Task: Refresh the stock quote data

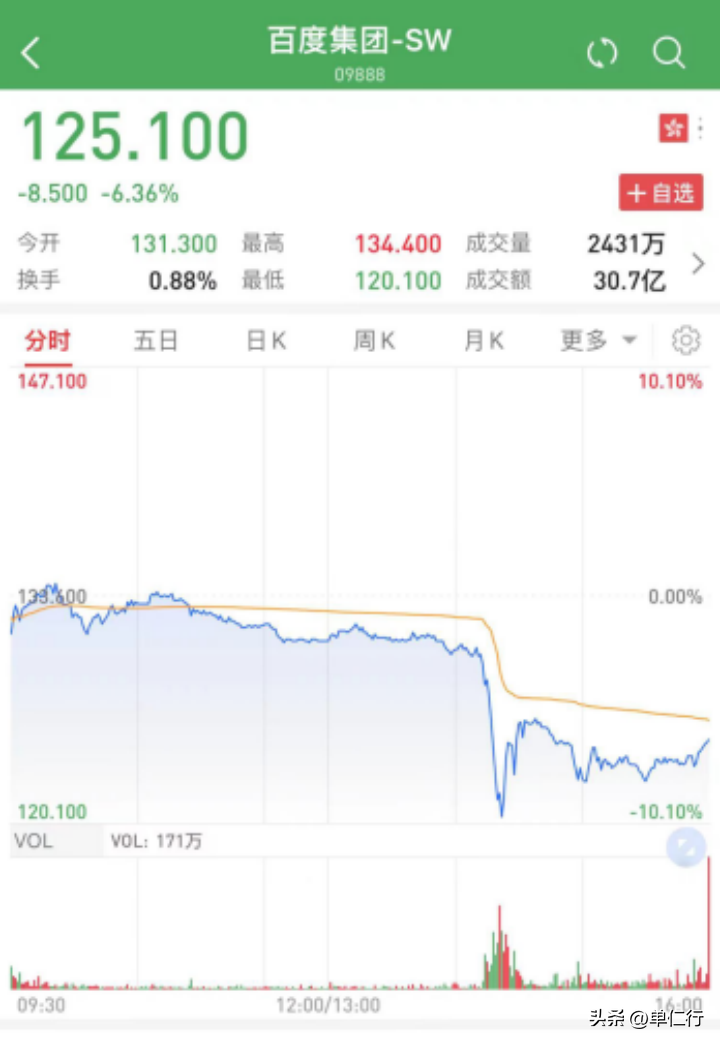Action: pyautogui.click(x=602, y=52)
